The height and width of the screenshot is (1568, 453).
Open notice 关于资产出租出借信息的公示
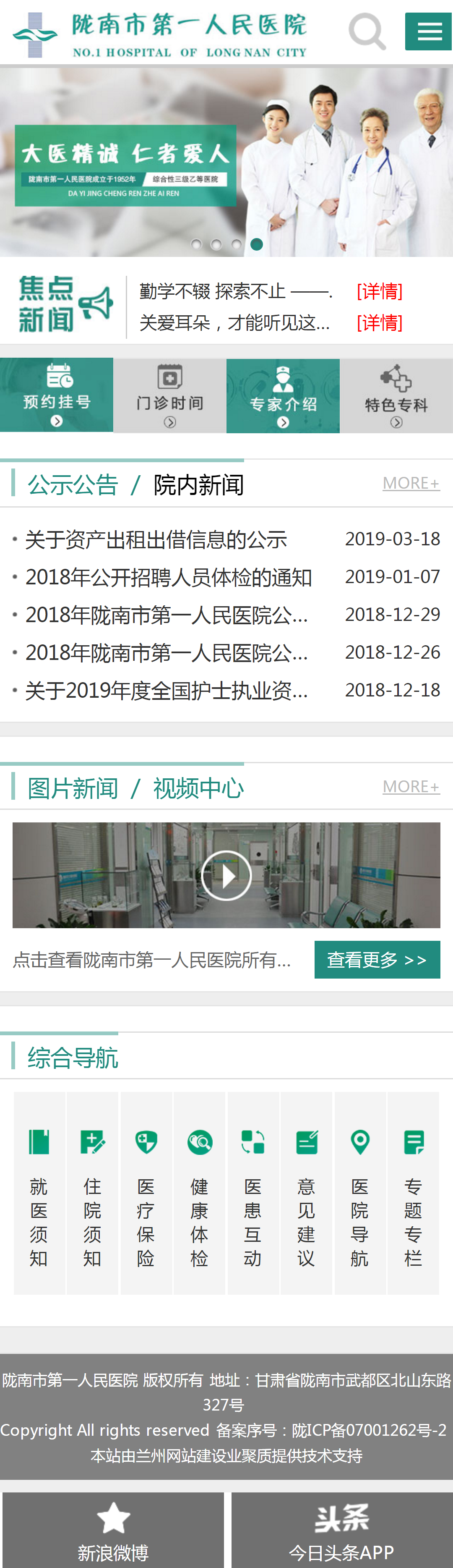(156, 539)
